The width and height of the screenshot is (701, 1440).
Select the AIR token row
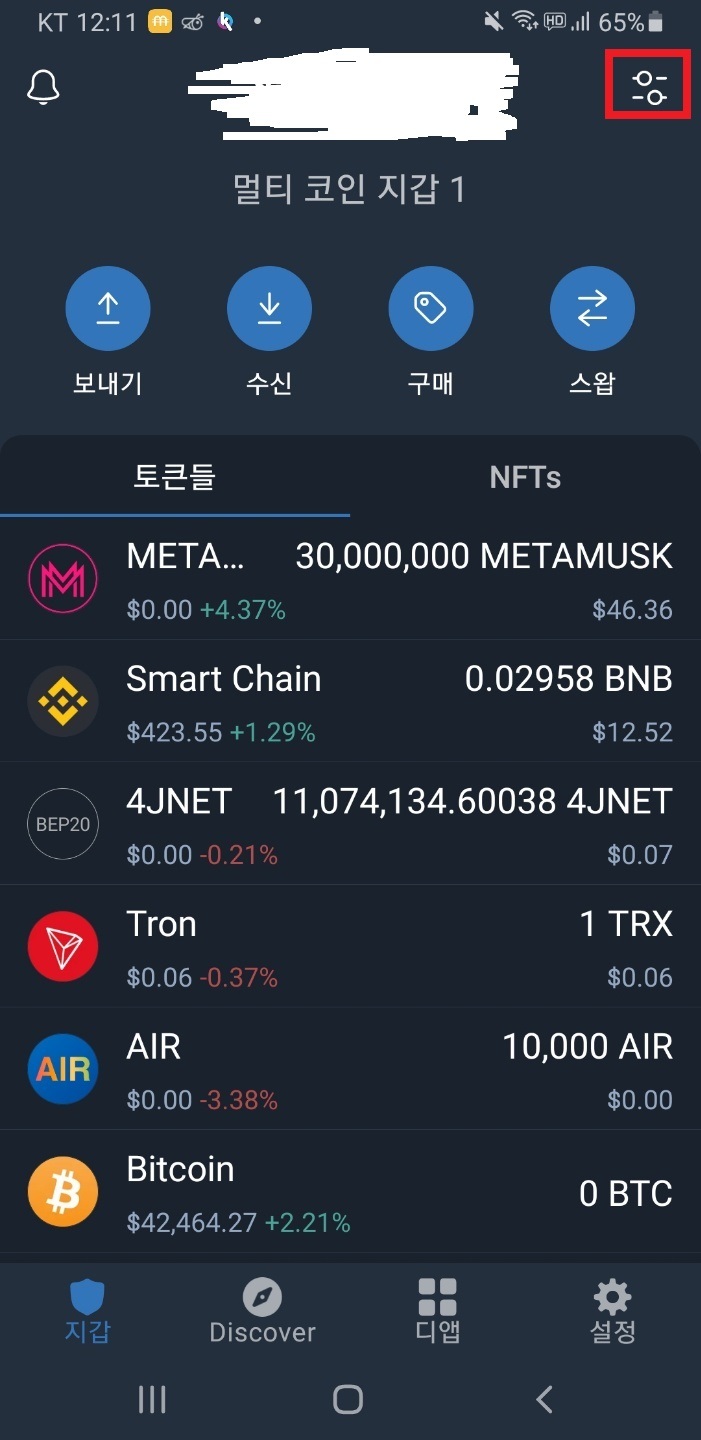coord(350,1070)
